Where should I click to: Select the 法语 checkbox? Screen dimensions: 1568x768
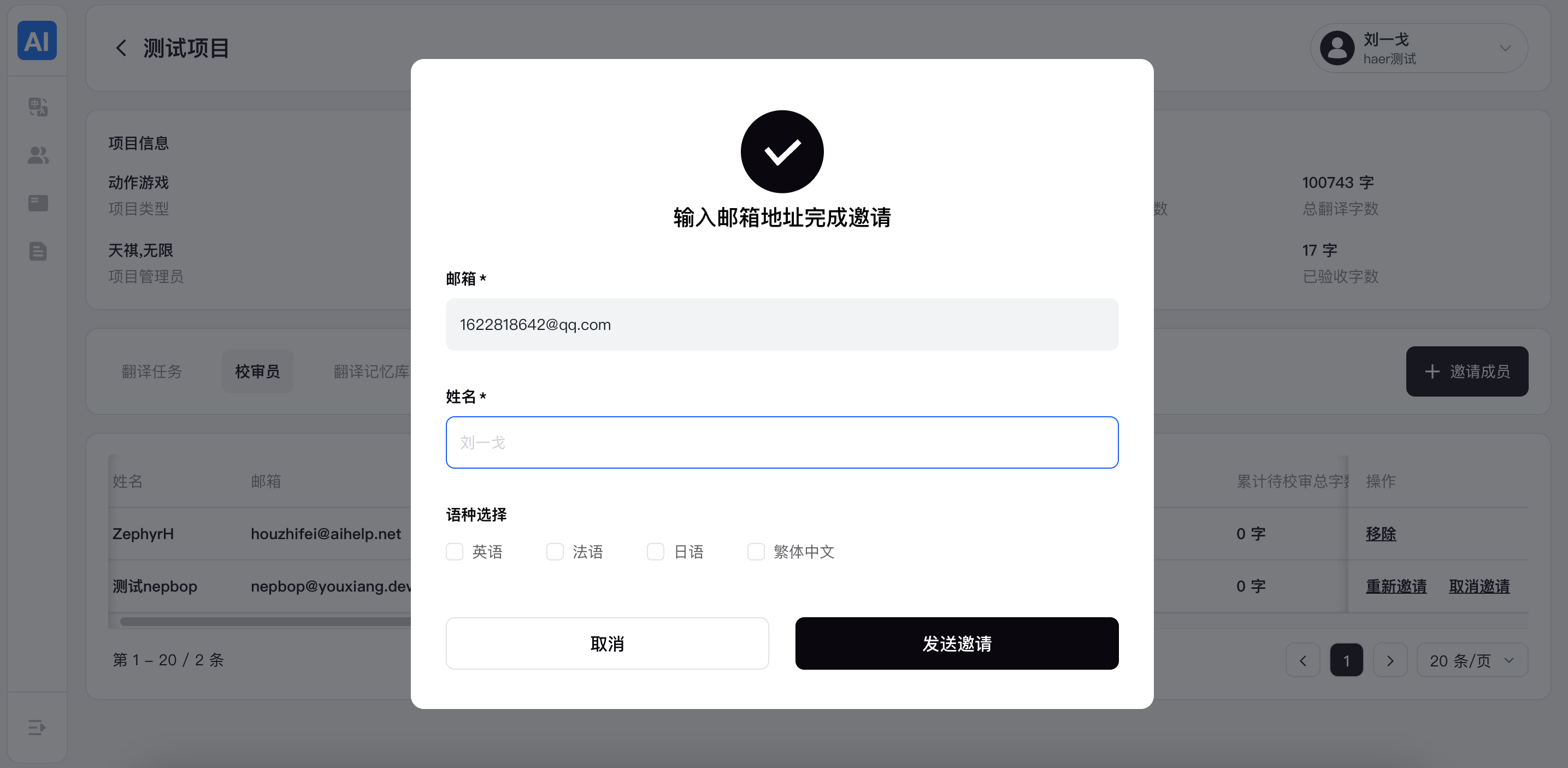point(555,552)
